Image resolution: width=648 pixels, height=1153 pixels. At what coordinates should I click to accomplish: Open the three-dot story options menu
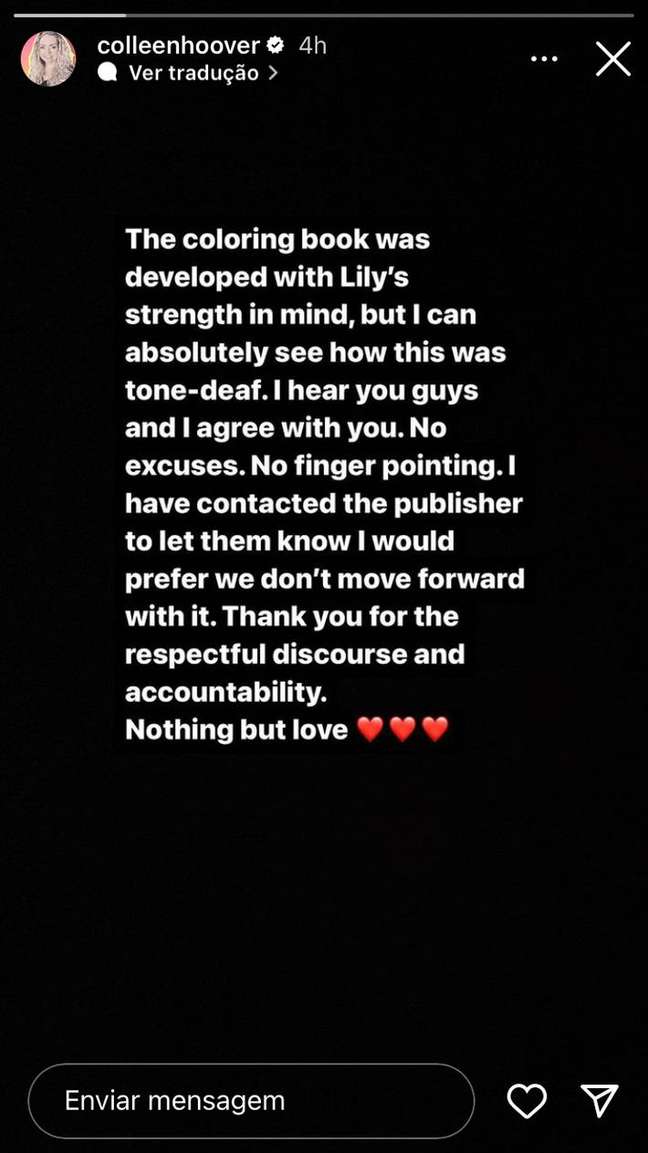[x=544, y=59]
